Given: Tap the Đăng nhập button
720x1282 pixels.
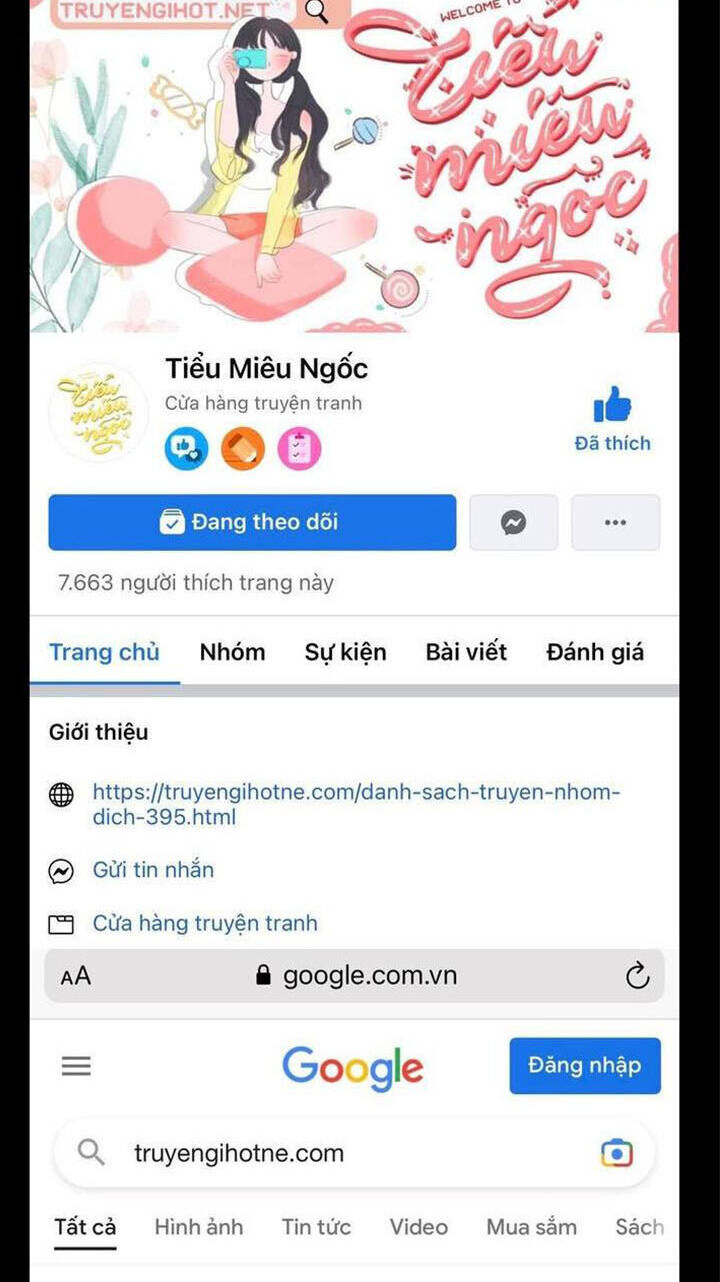Looking at the screenshot, I should point(585,1065).
